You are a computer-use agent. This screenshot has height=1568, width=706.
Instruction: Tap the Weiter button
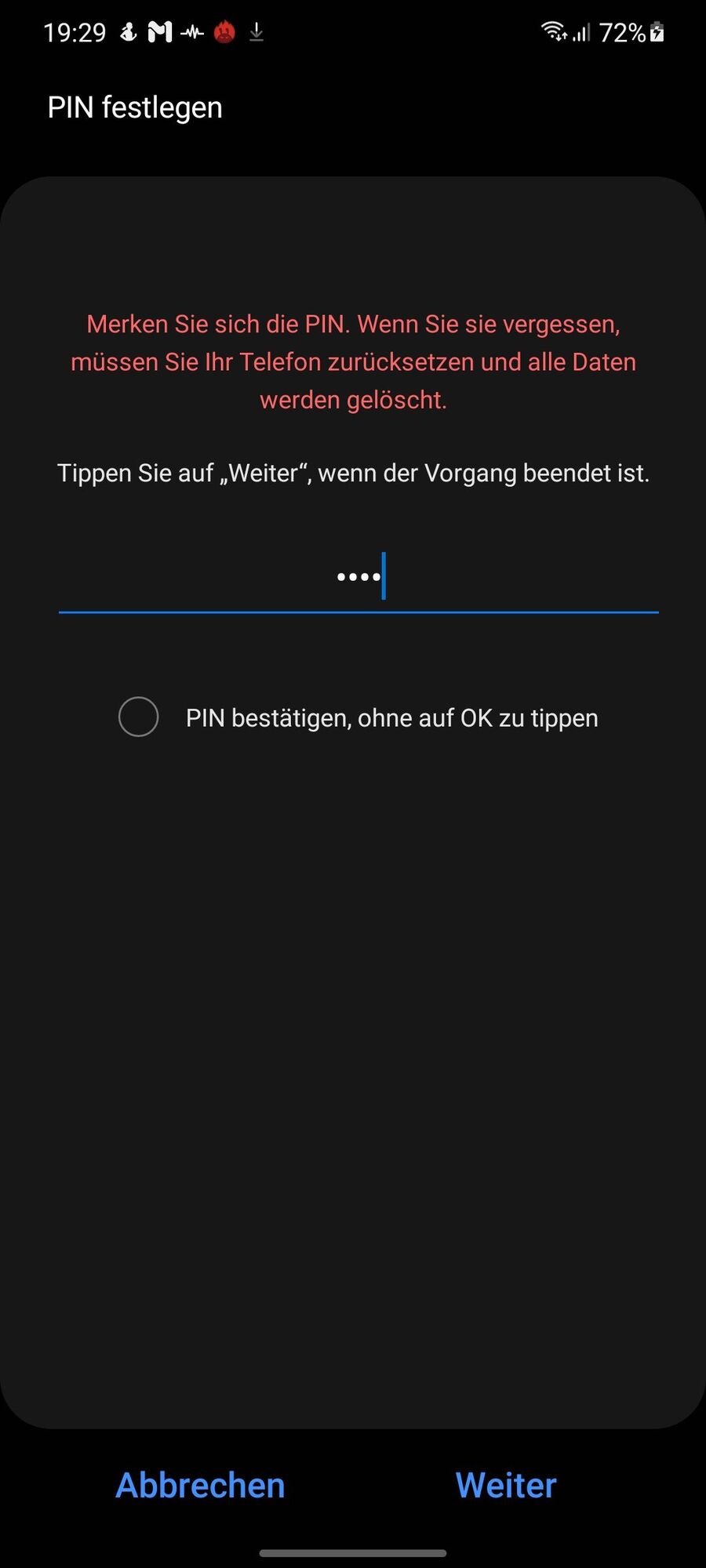click(x=505, y=1484)
